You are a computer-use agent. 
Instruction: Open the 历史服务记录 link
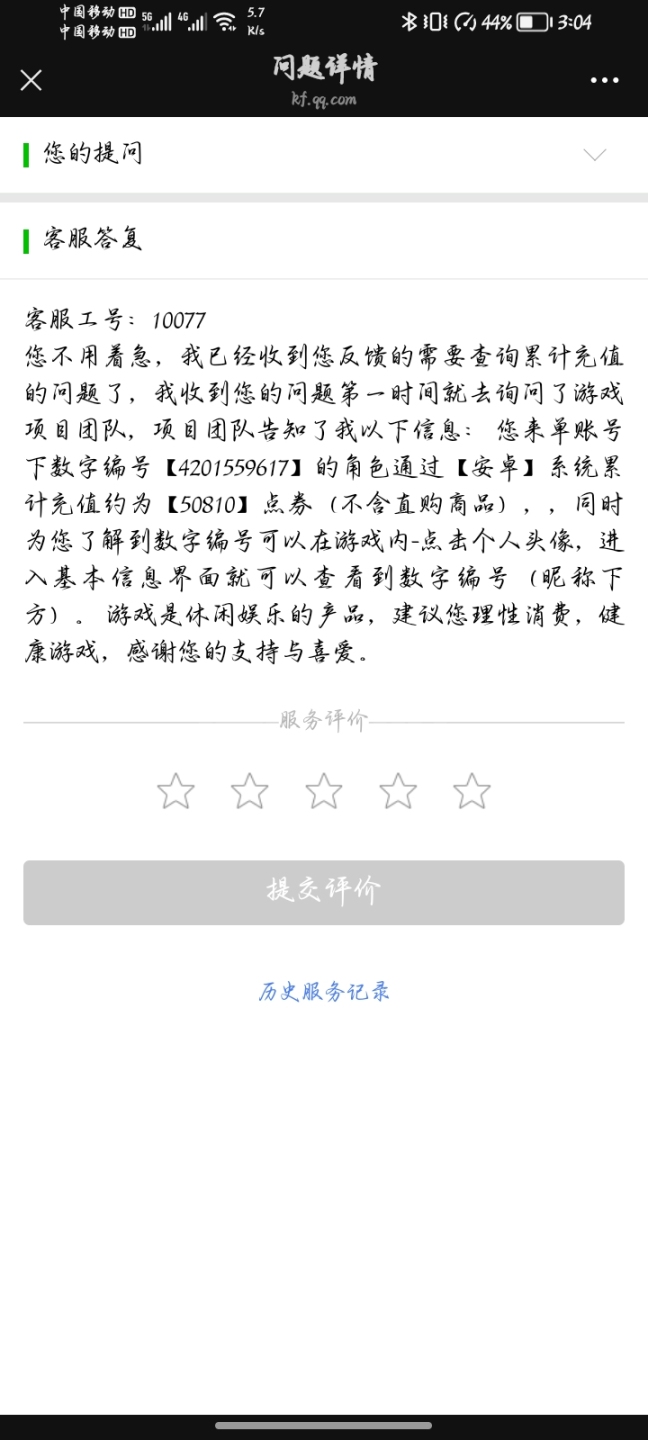pos(324,992)
